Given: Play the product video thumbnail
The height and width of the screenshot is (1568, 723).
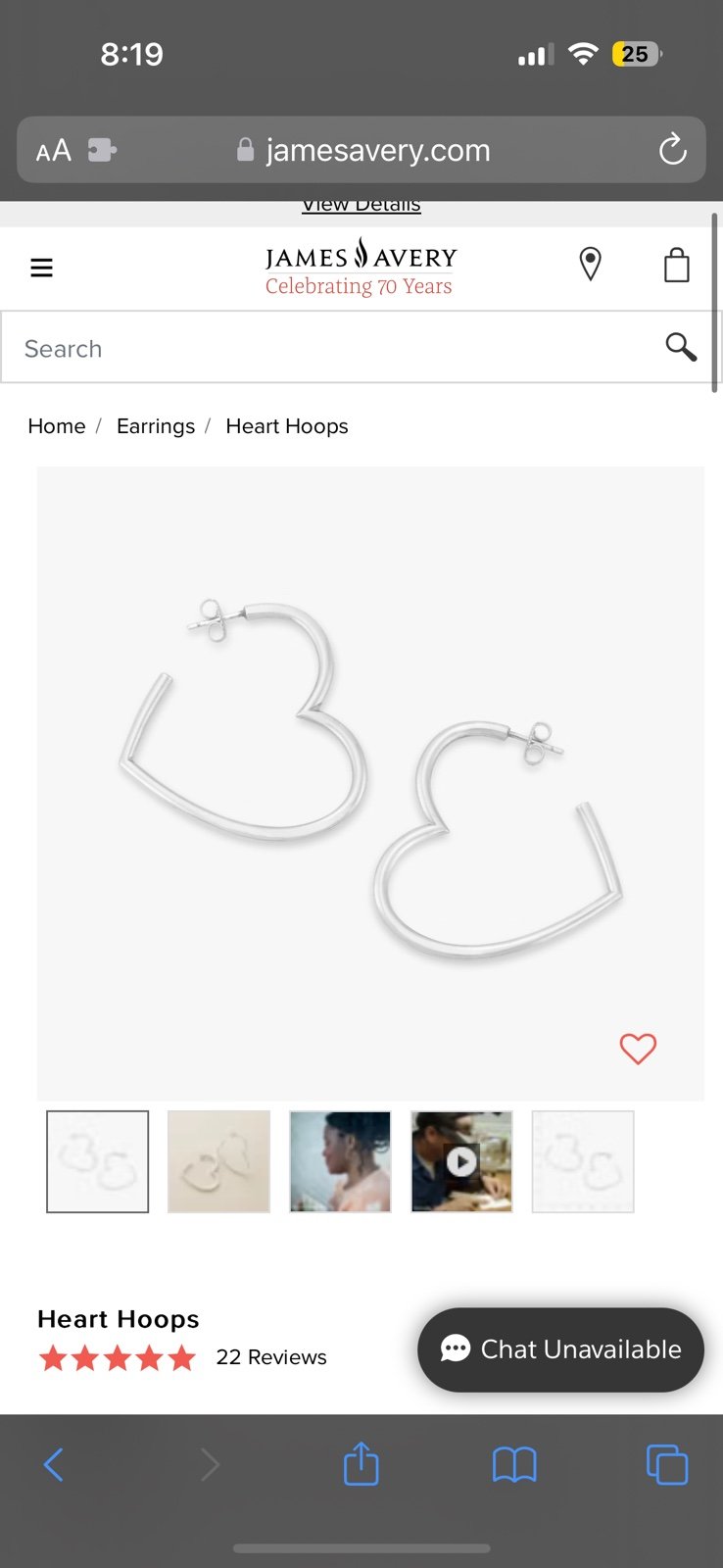Looking at the screenshot, I should coord(461,1161).
